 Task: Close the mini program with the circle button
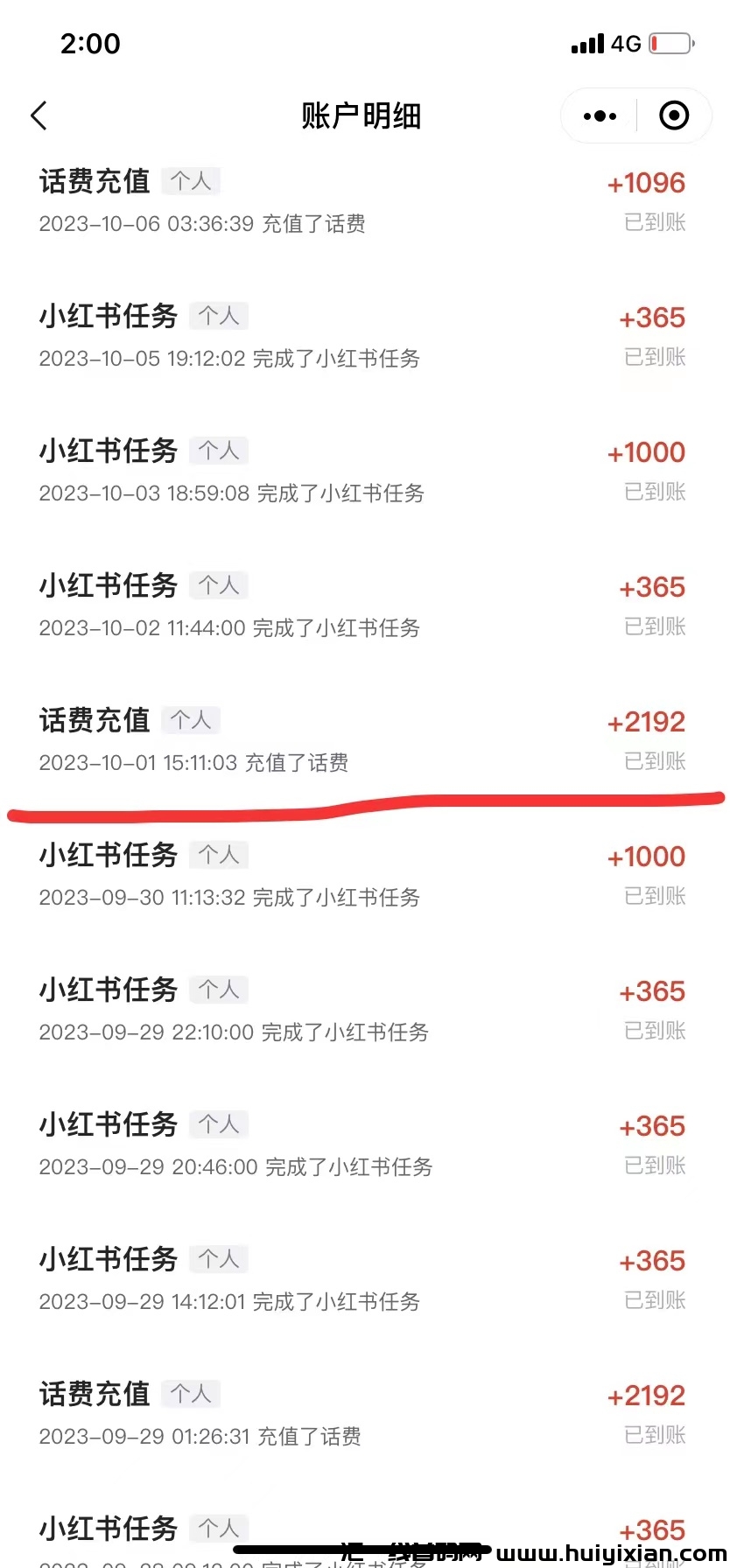[674, 115]
